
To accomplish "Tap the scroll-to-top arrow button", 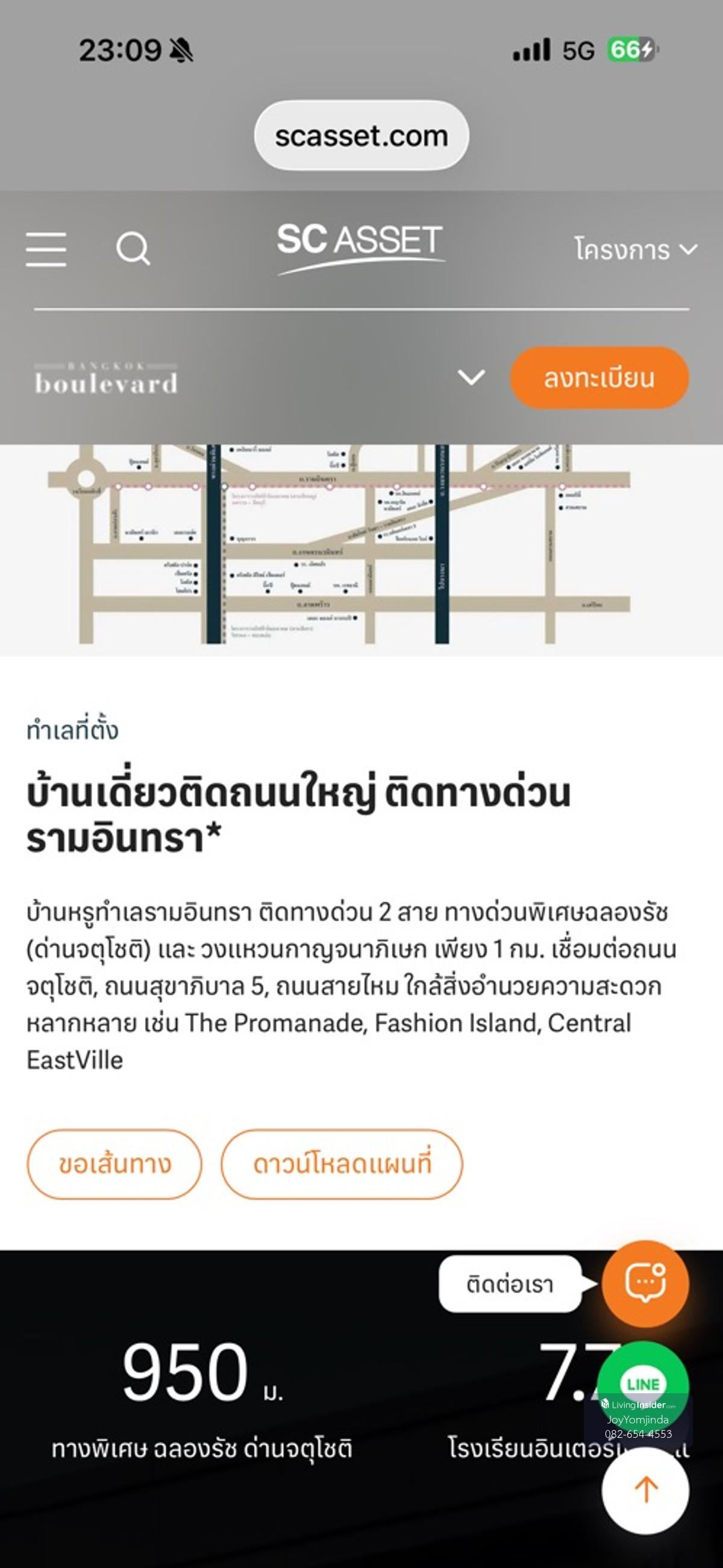I will pyautogui.click(x=645, y=1490).
